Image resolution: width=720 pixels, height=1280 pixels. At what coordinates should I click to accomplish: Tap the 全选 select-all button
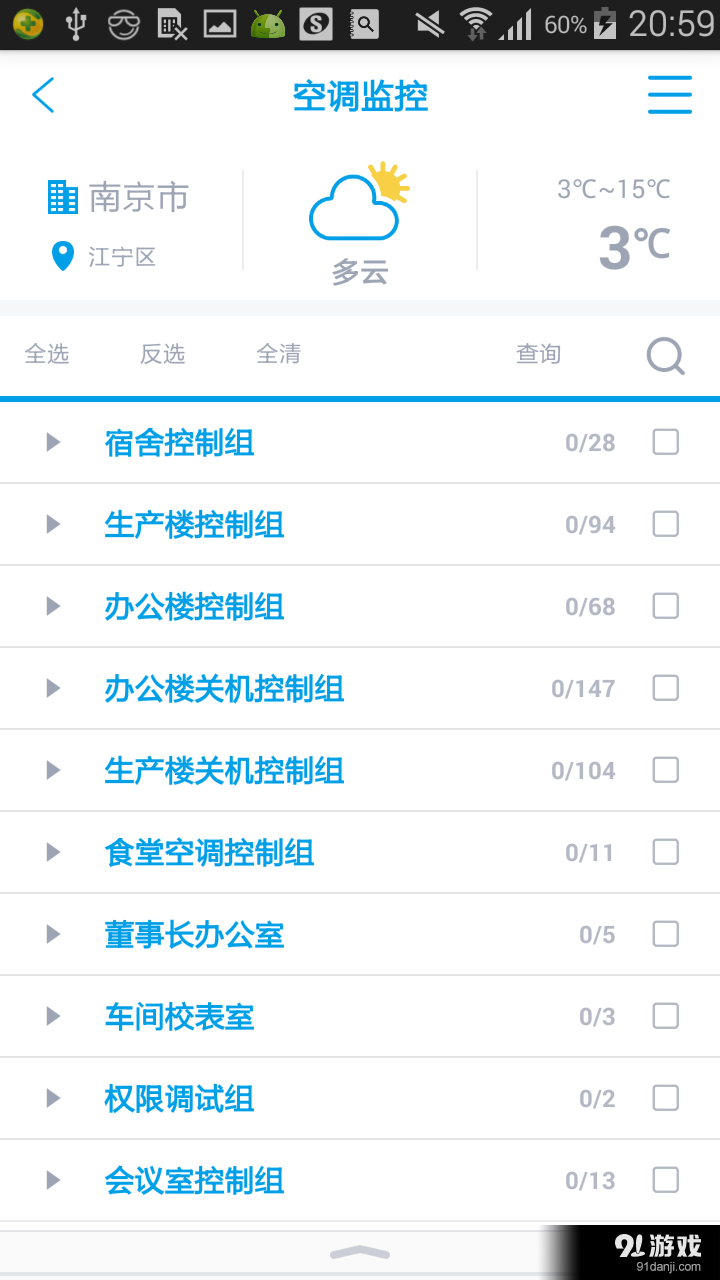click(x=46, y=354)
